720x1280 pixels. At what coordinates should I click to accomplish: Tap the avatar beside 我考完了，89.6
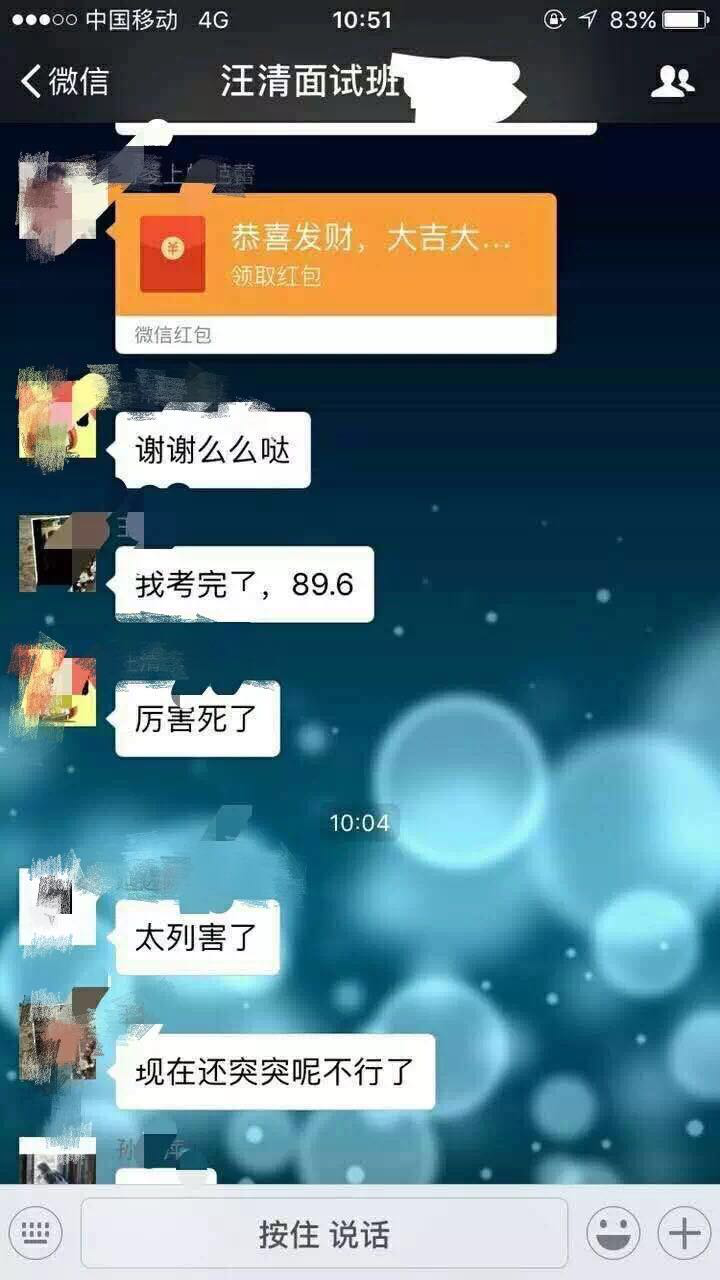(58, 553)
